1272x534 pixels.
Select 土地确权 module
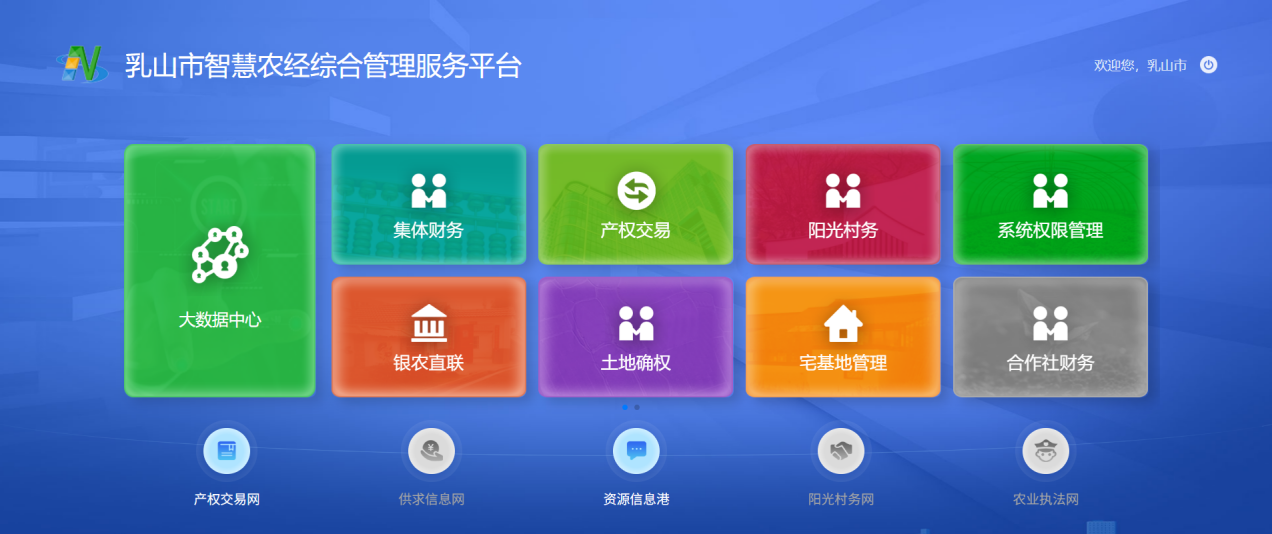635,337
